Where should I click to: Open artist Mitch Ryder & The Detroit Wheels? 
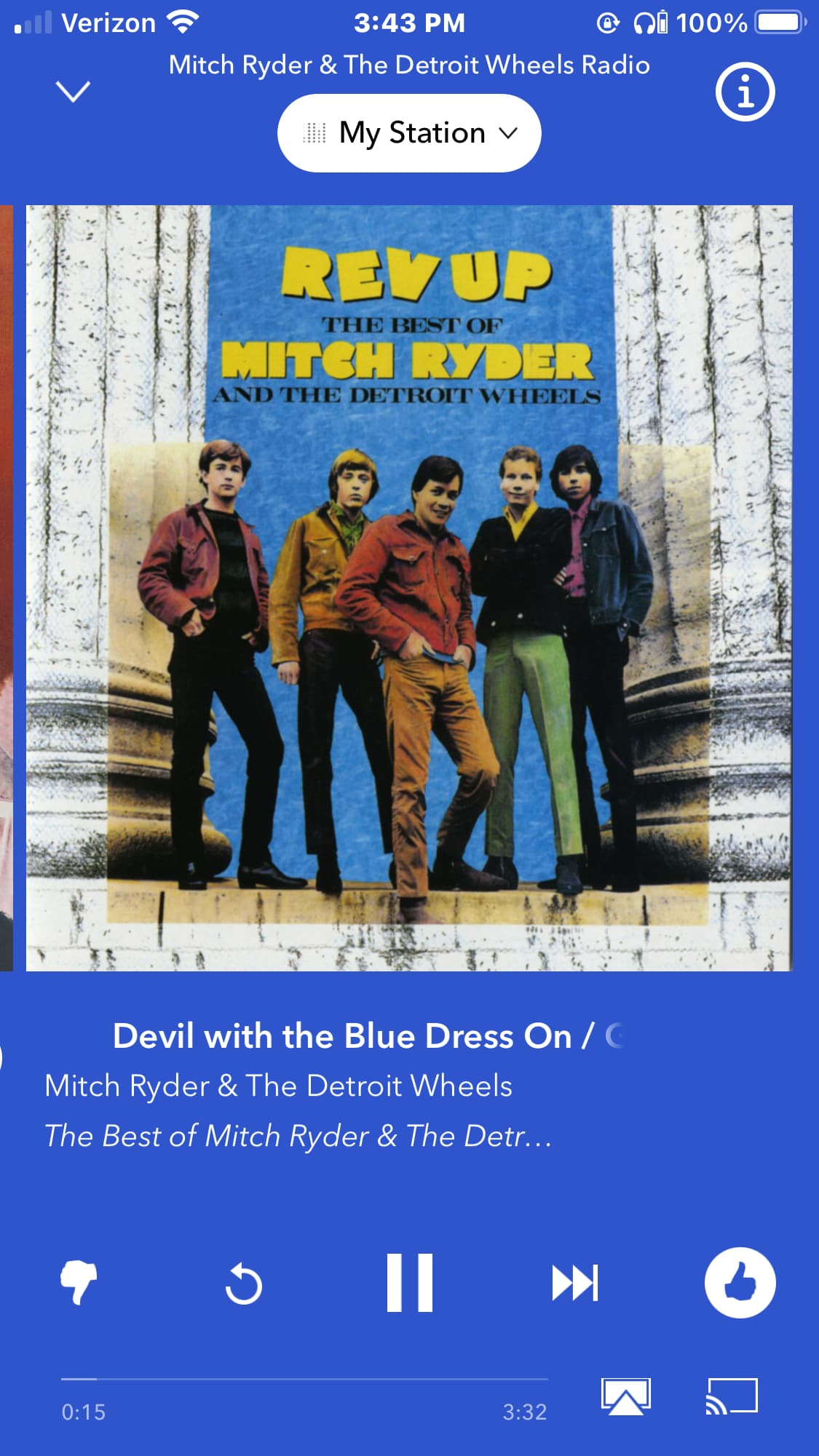pos(278,1086)
